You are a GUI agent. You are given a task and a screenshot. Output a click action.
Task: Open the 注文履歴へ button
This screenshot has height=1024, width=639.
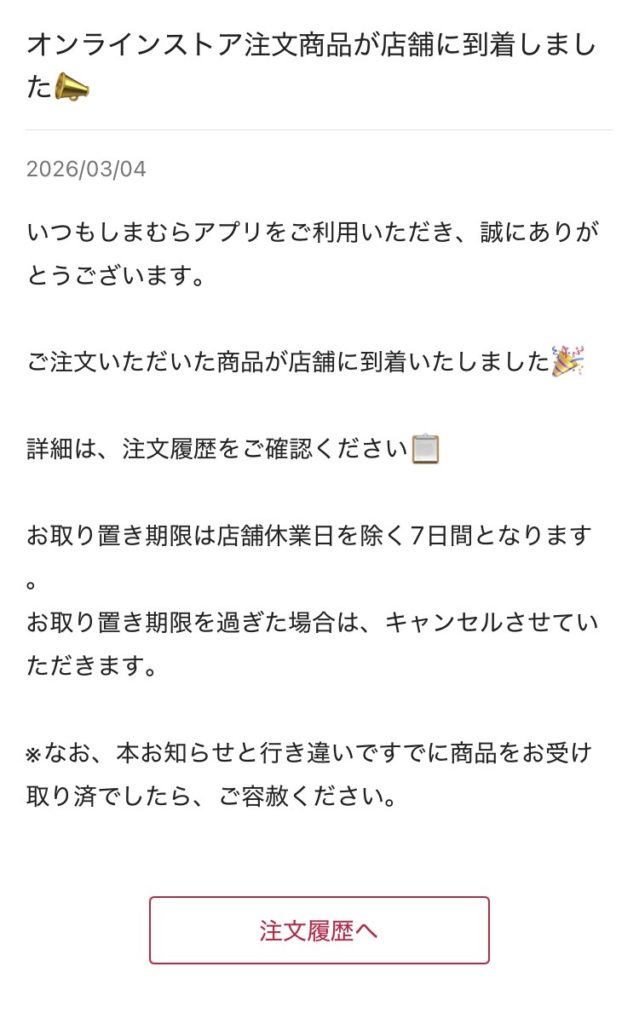point(319,930)
